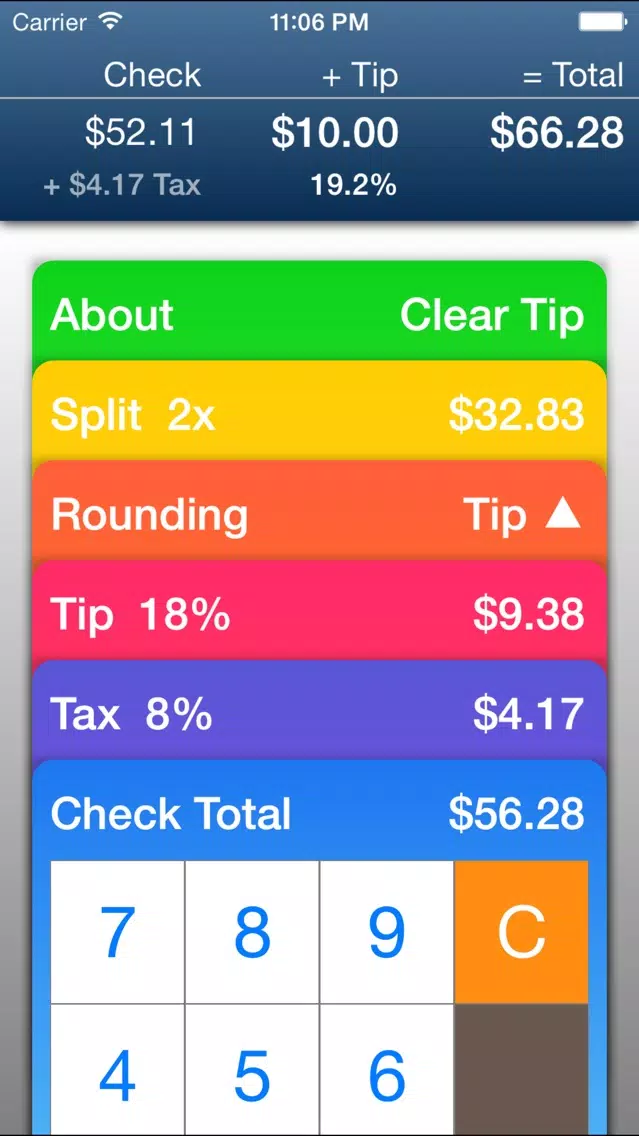Tap the 5 key
Image resolution: width=639 pixels, height=1136 pixels.
click(x=252, y=1075)
